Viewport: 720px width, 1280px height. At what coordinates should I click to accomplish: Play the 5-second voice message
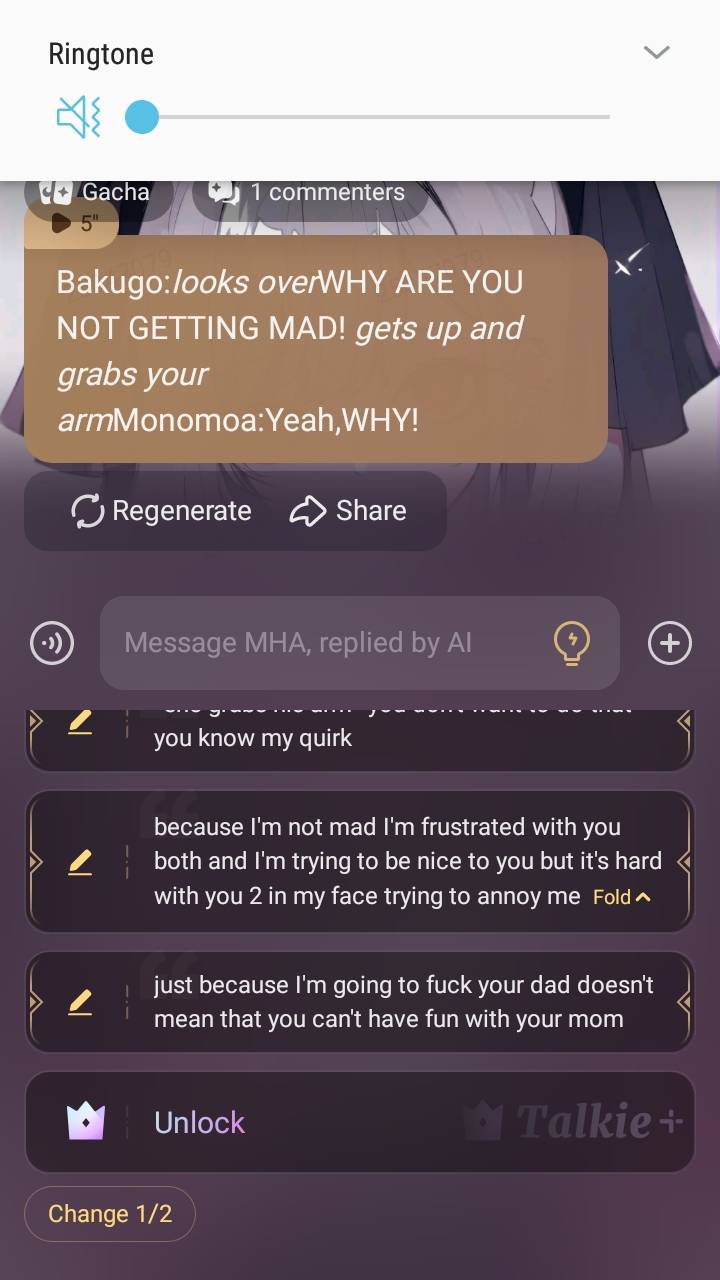click(x=71, y=224)
